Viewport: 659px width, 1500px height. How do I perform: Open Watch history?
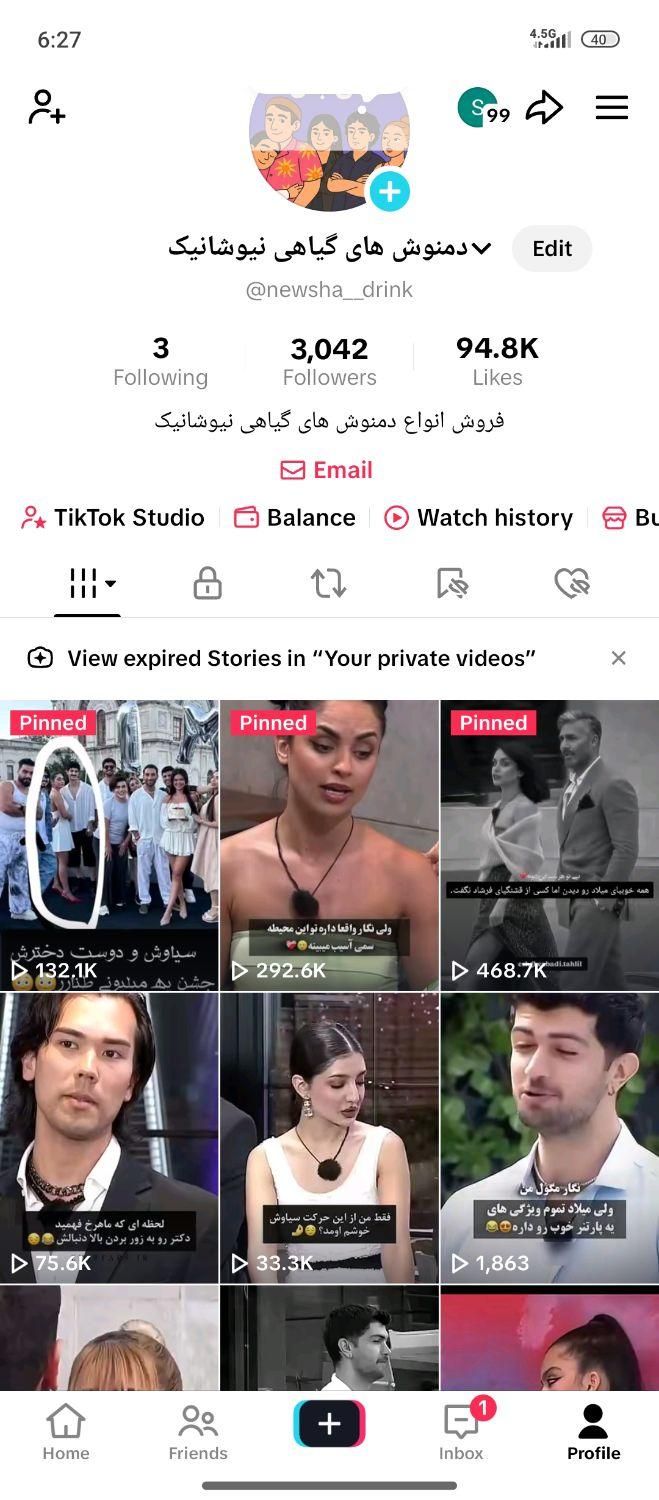481,517
